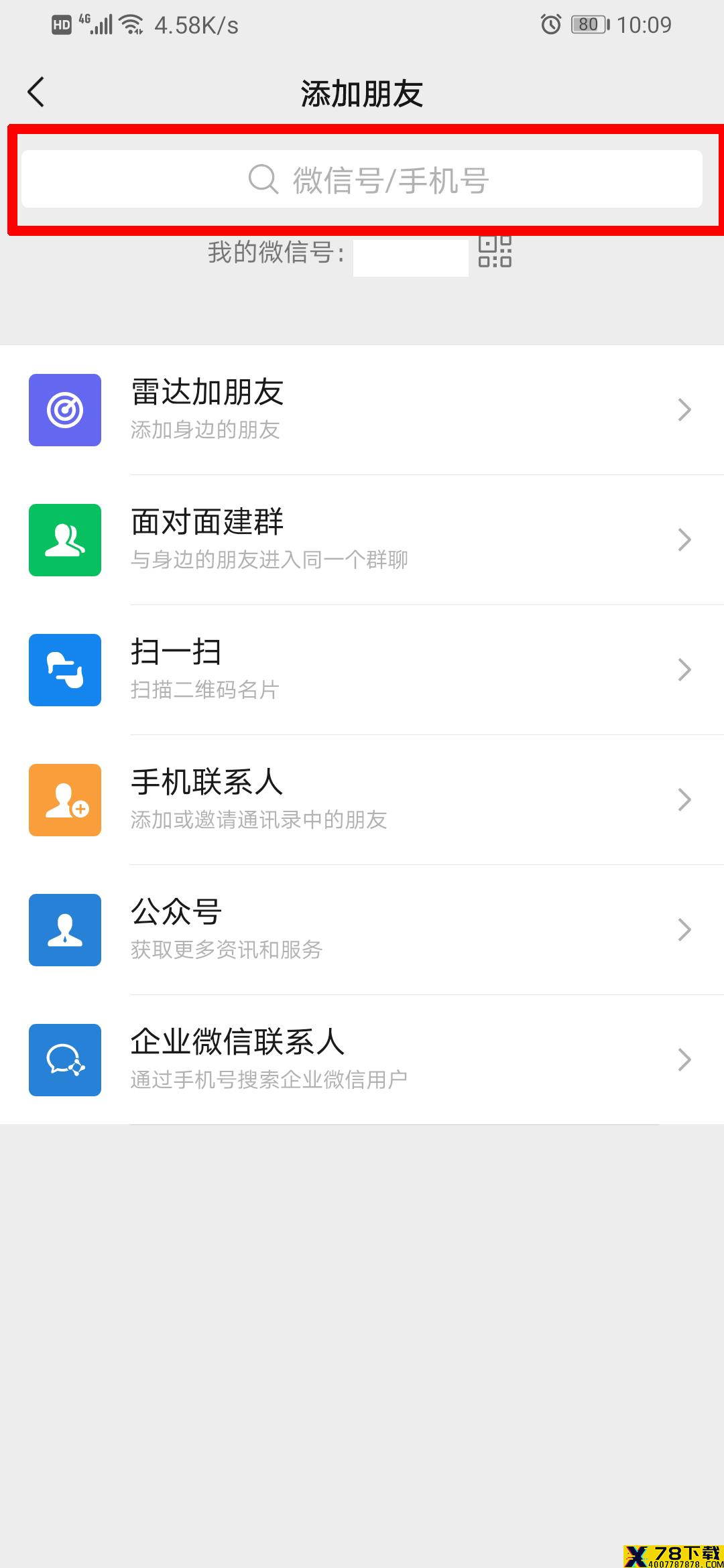Select 面对面建群
The height and width of the screenshot is (1568, 724).
(362, 540)
